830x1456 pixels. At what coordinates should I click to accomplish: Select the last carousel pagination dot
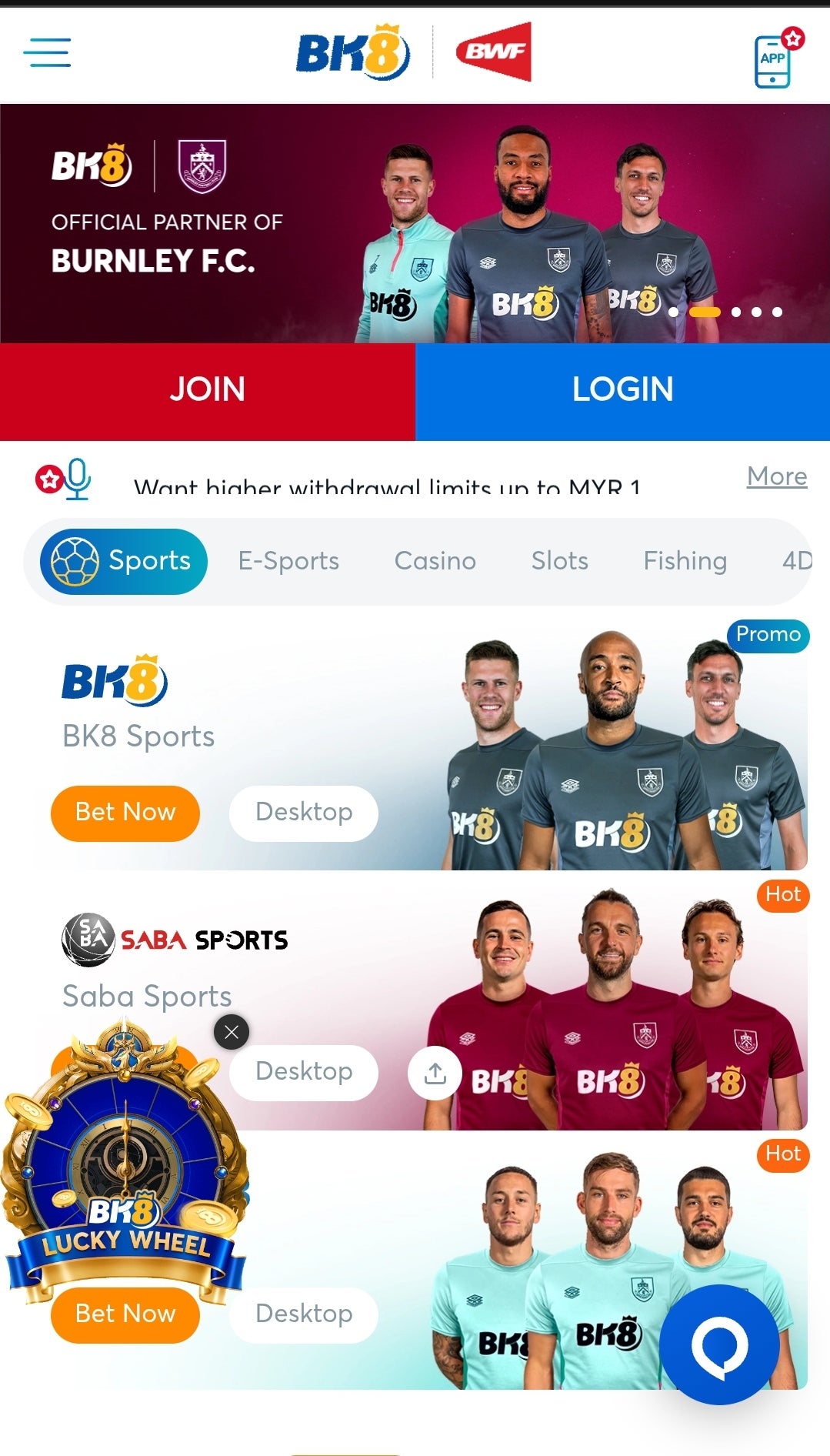click(777, 312)
